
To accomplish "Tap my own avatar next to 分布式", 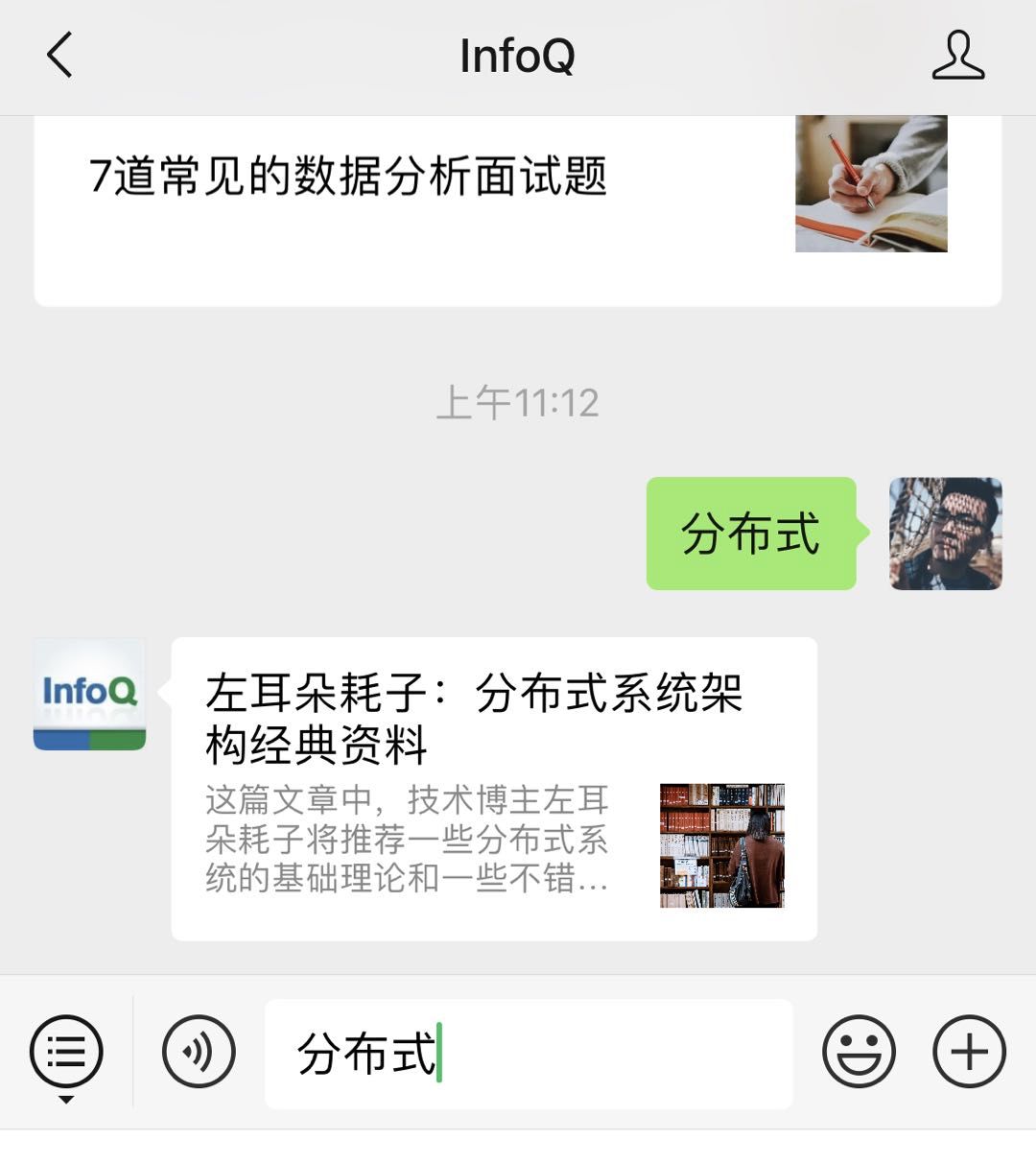I will pyautogui.click(x=945, y=534).
